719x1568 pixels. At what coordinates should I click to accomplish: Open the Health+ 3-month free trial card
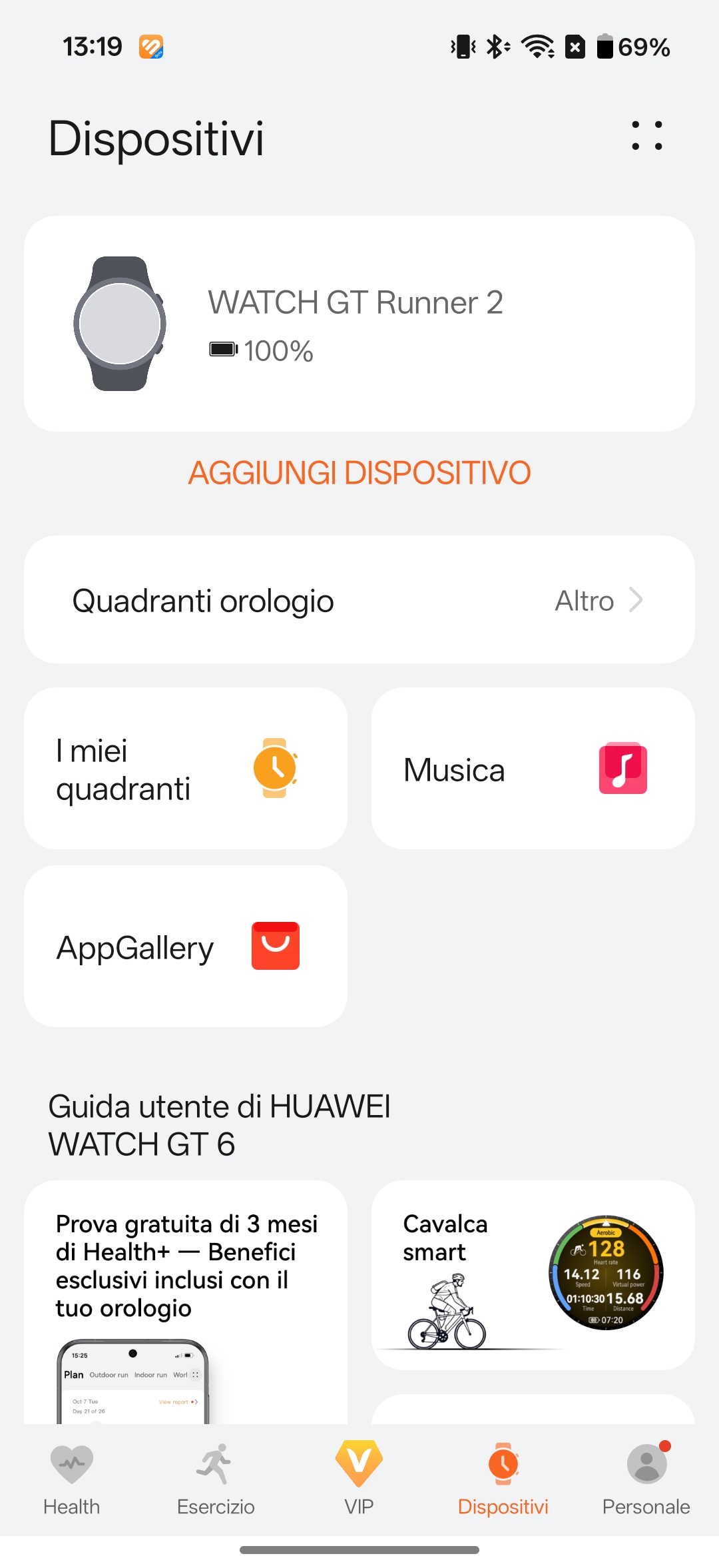click(186, 1299)
